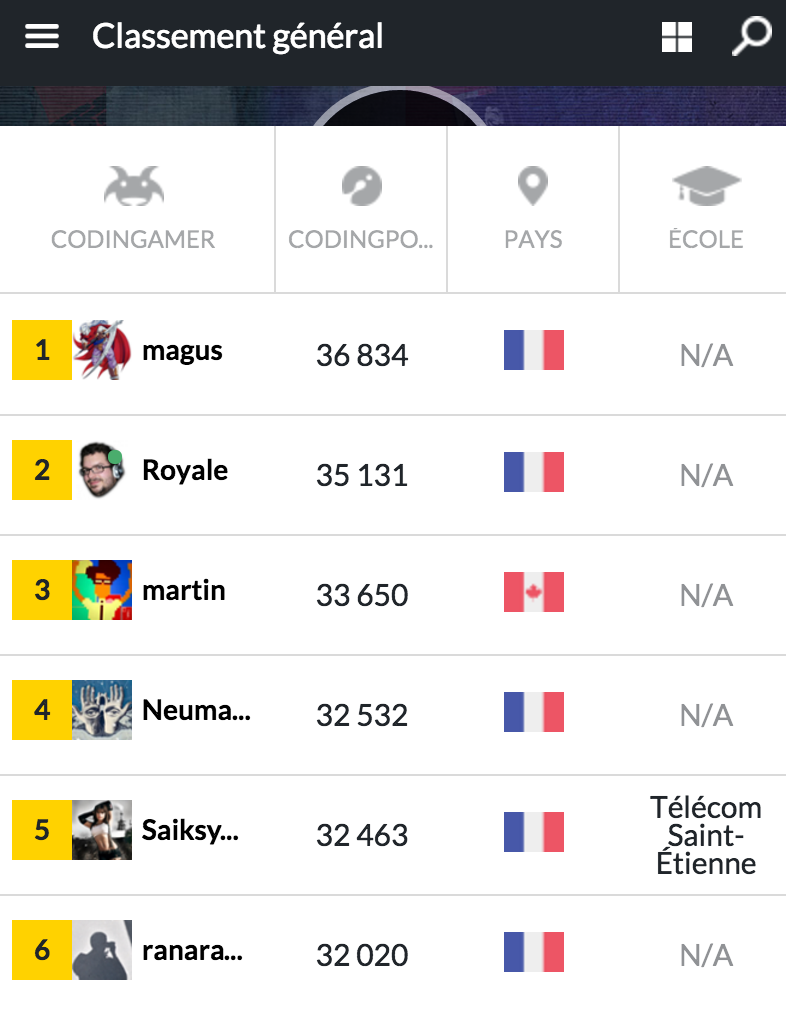Open the search magnifier
The height and width of the screenshot is (1012, 786).
tap(751, 37)
